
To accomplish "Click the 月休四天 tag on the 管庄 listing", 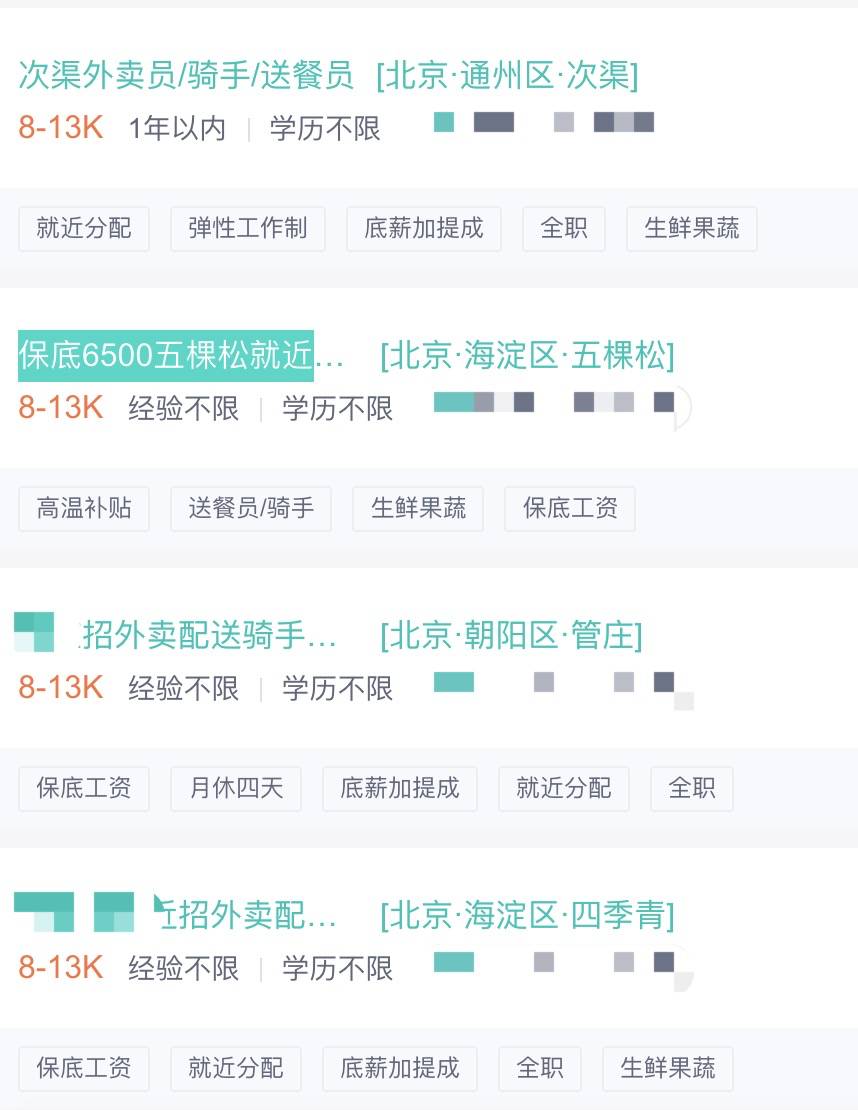I will coord(235,789).
